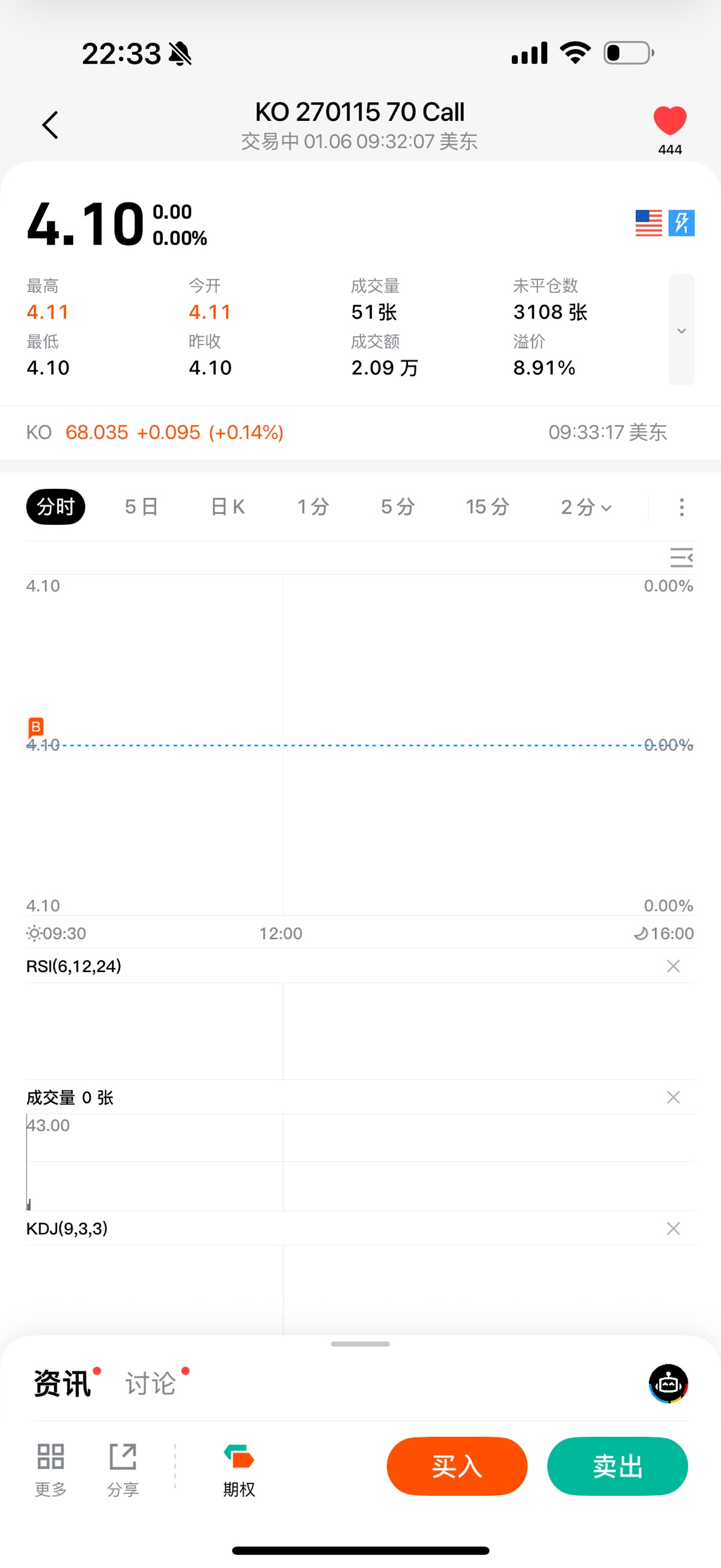Remove the RSI(6,12,24) indicator panel
The height and width of the screenshot is (1568, 721).
point(673,966)
